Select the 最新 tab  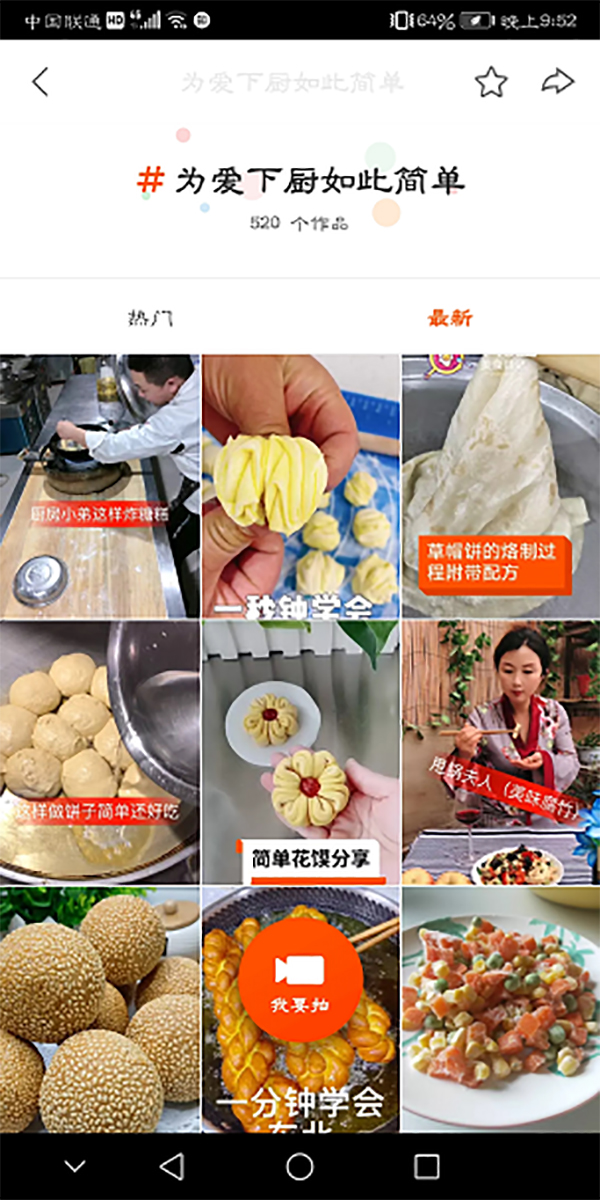coord(450,318)
